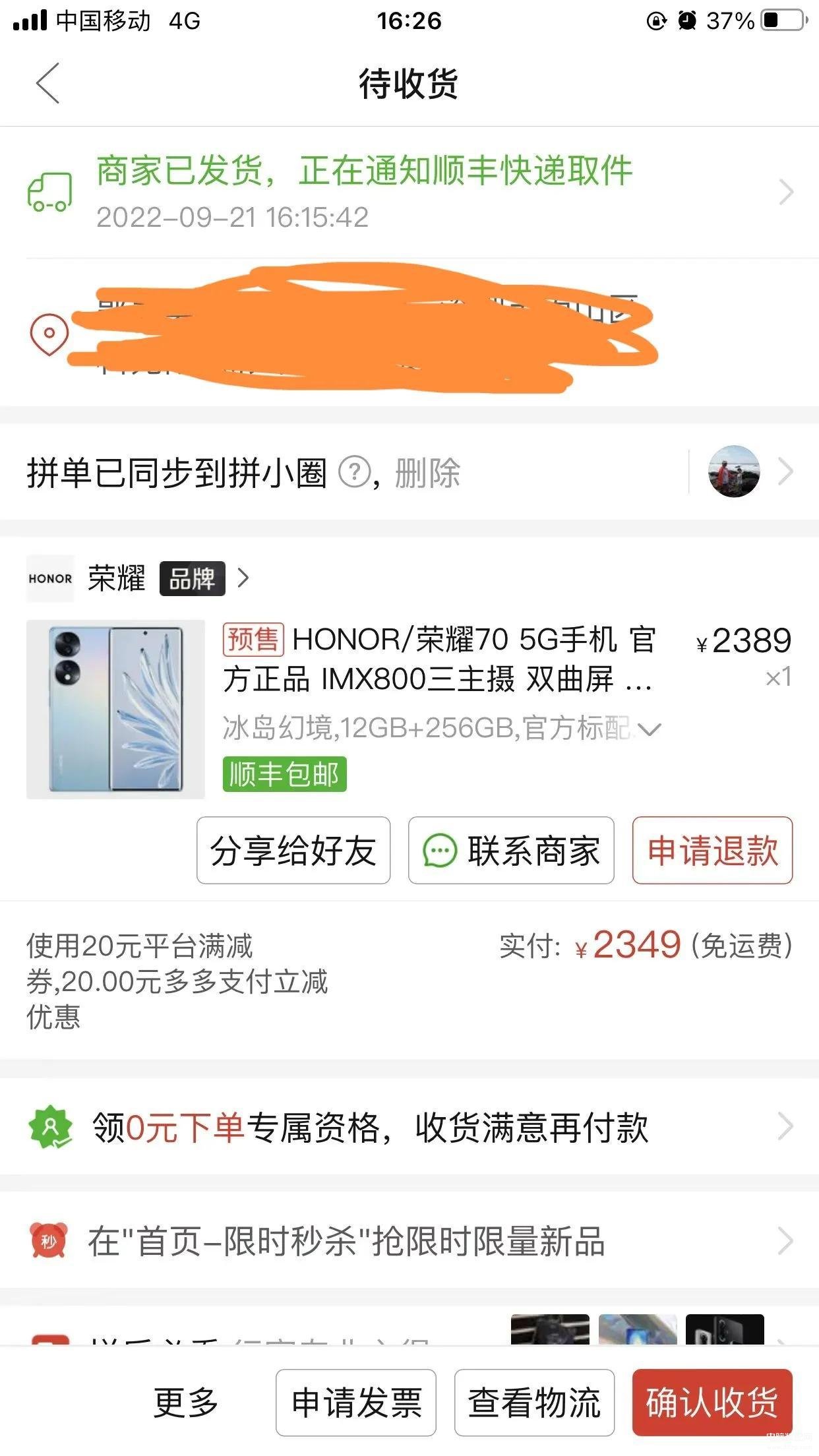The image size is (819, 1456).
Task: Go back from 待收货 page
Action: [x=48, y=83]
